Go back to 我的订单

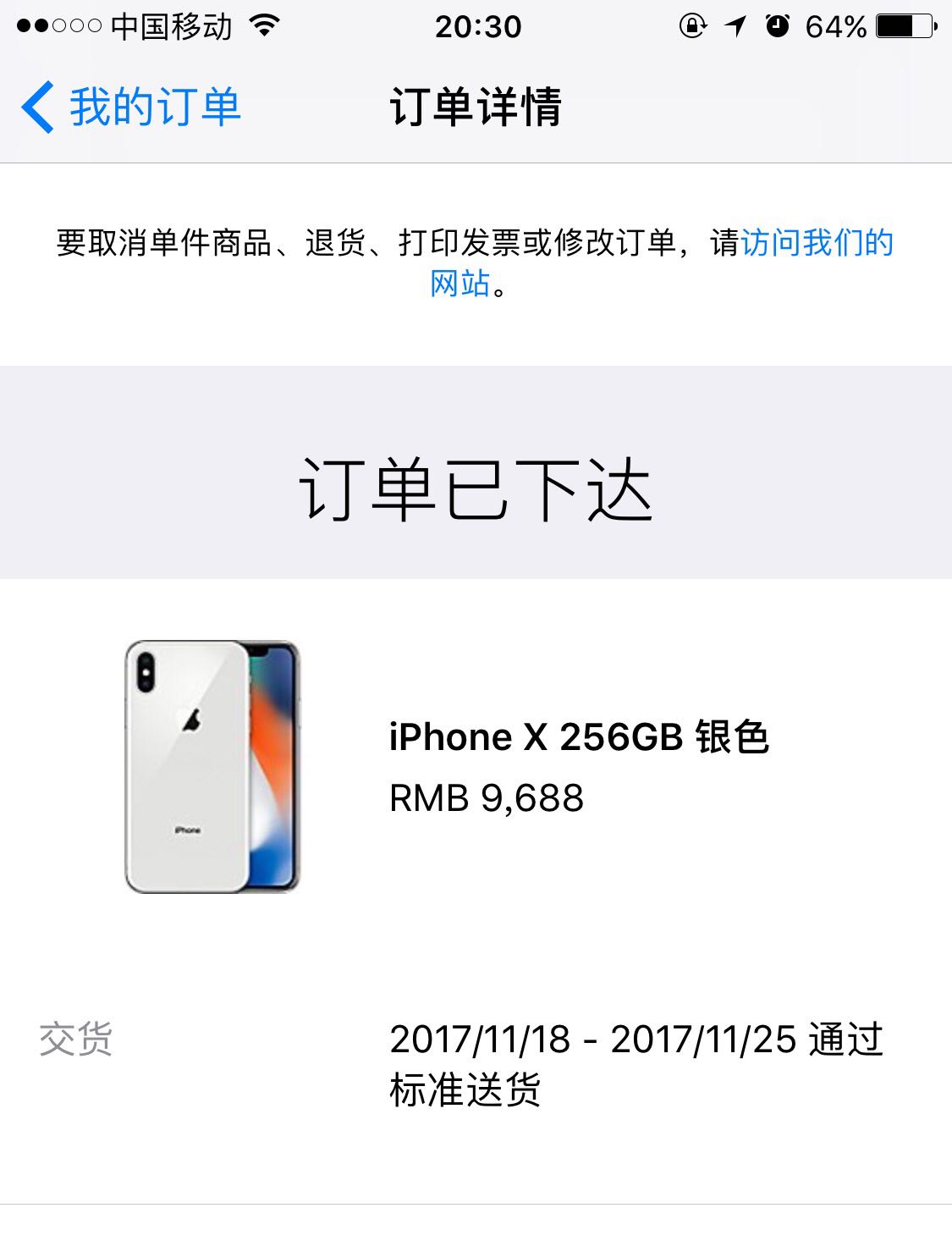coord(131,108)
